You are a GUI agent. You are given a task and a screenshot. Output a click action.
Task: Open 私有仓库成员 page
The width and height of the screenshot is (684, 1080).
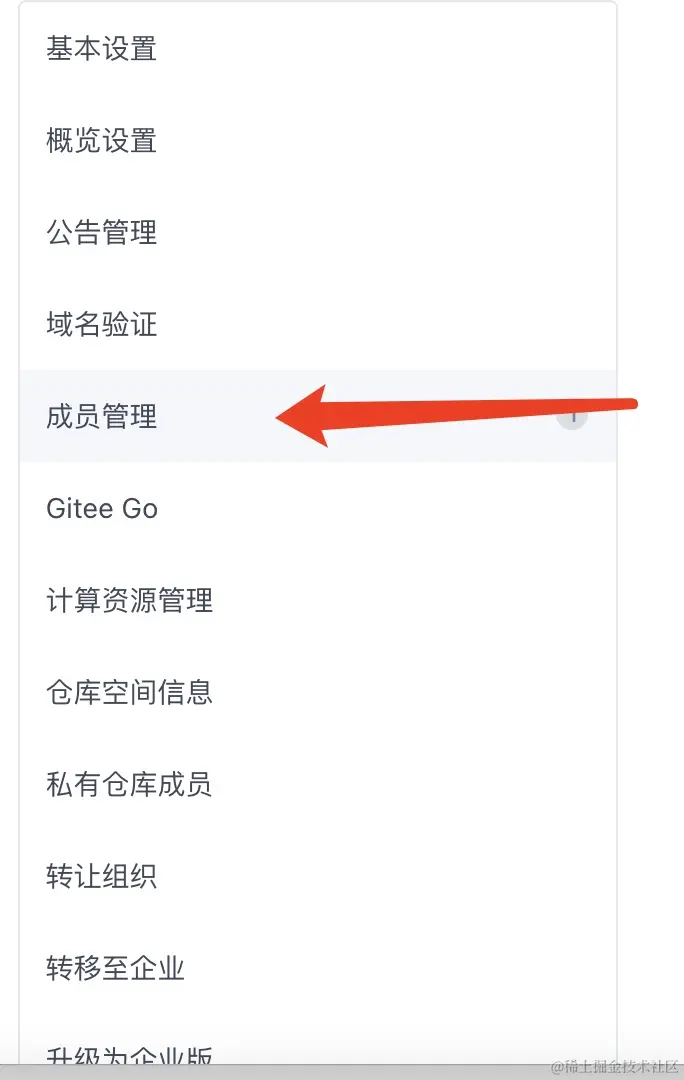point(130,785)
